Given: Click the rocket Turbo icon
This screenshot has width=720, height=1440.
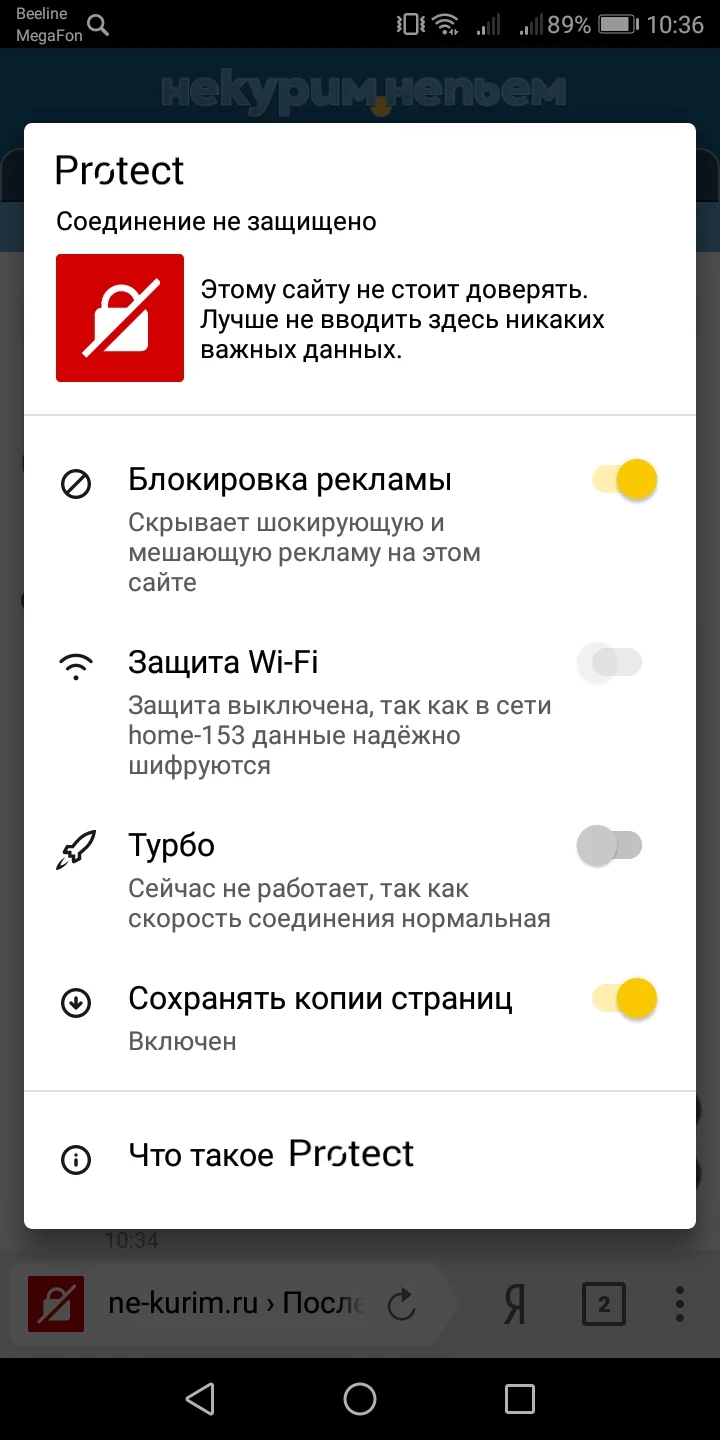Looking at the screenshot, I should (75, 845).
